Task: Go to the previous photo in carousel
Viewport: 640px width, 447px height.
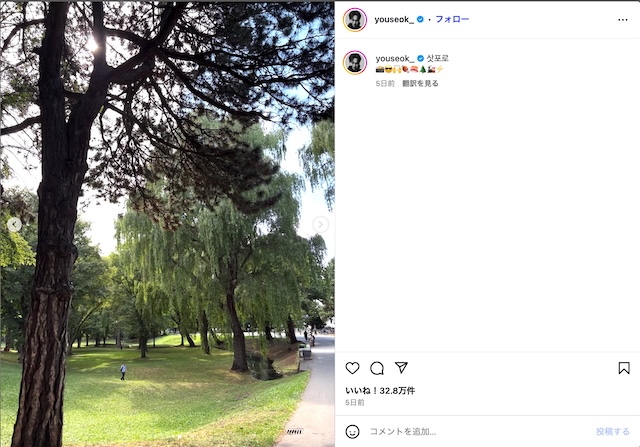Action: click(x=14, y=224)
